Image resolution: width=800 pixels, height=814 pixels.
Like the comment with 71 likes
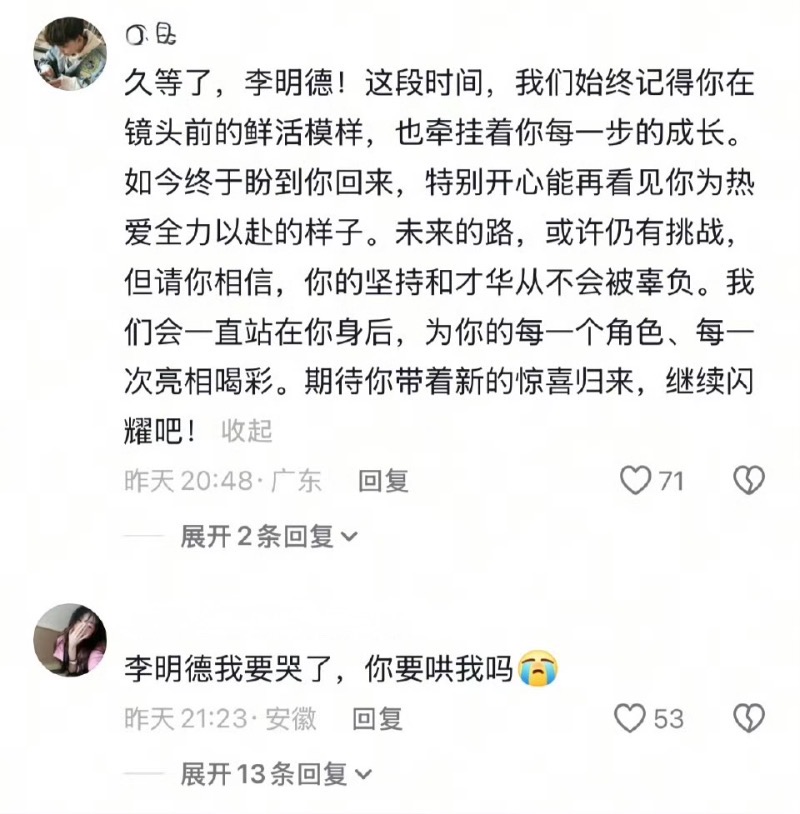(636, 481)
